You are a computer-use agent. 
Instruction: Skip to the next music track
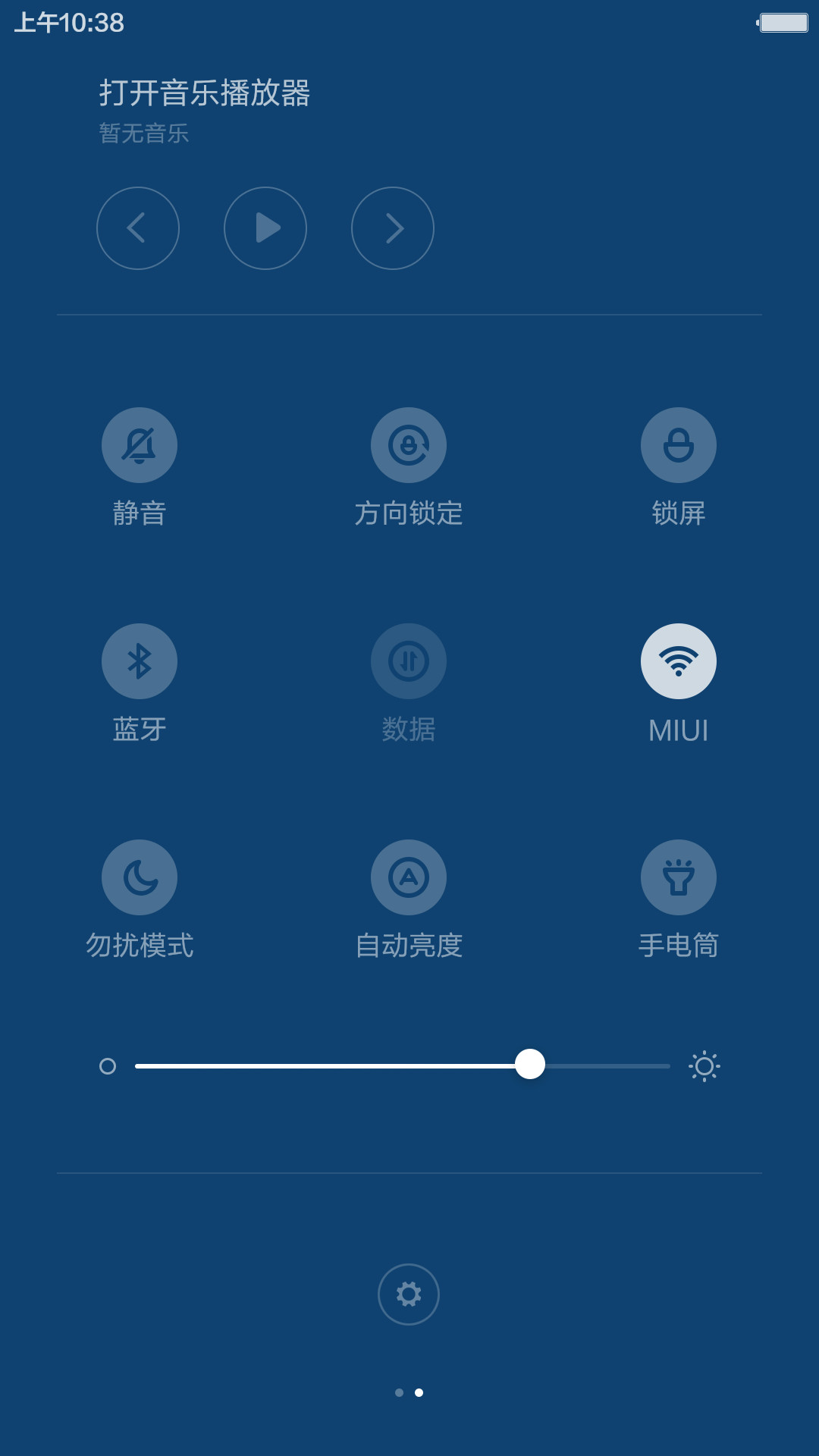(393, 228)
